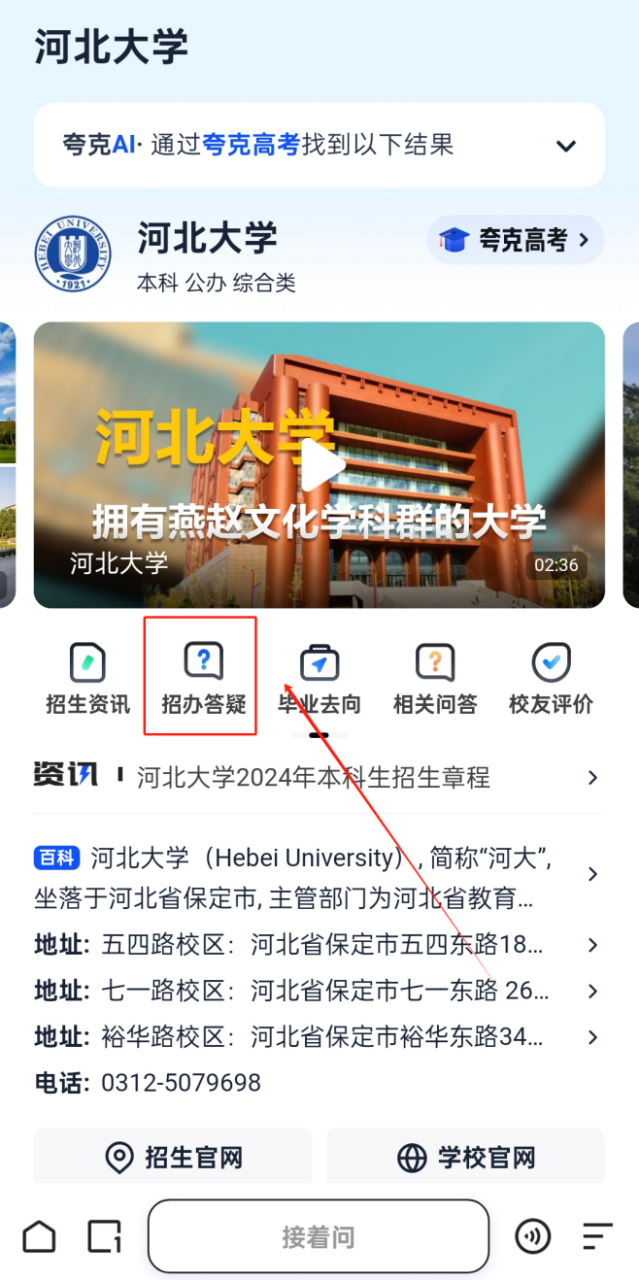Open 相关问答 shortcut
Viewport: 639px width, 1280px height.
(435, 678)
